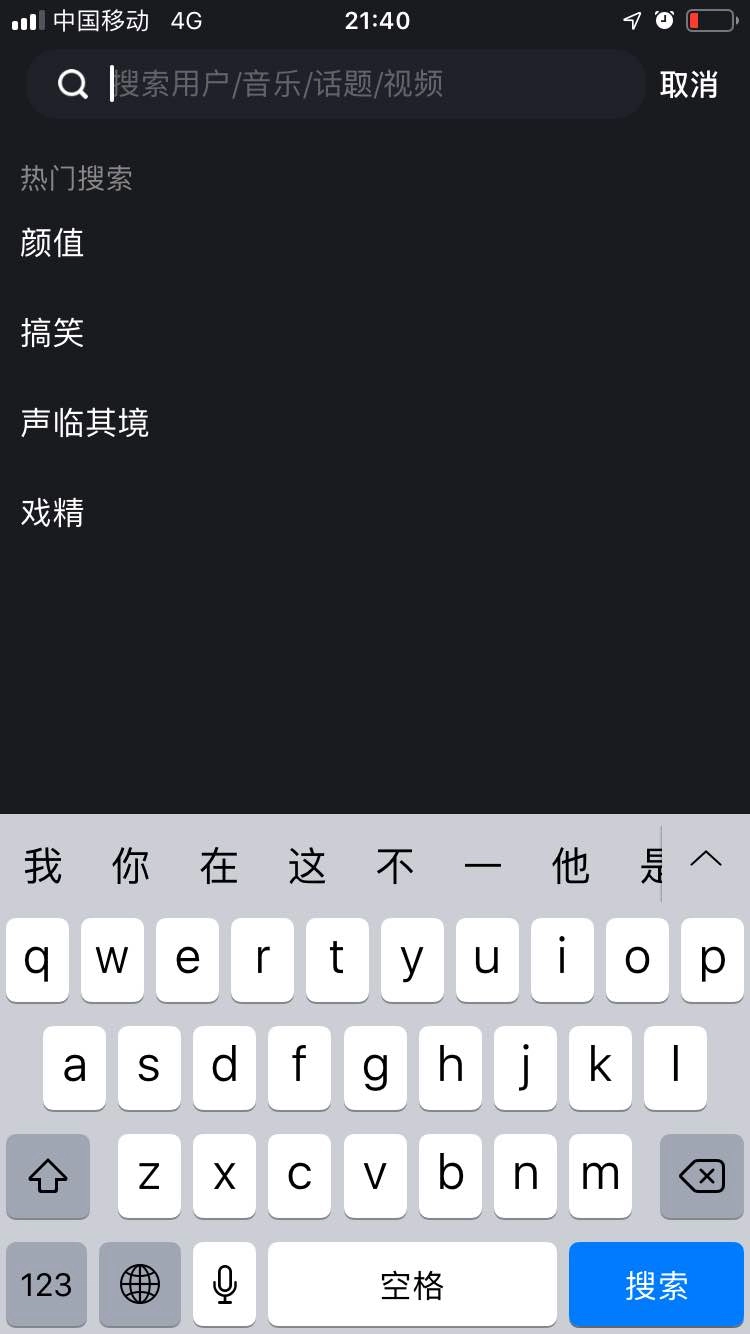Tap the keyboard backspace key

coord(702,1176)
